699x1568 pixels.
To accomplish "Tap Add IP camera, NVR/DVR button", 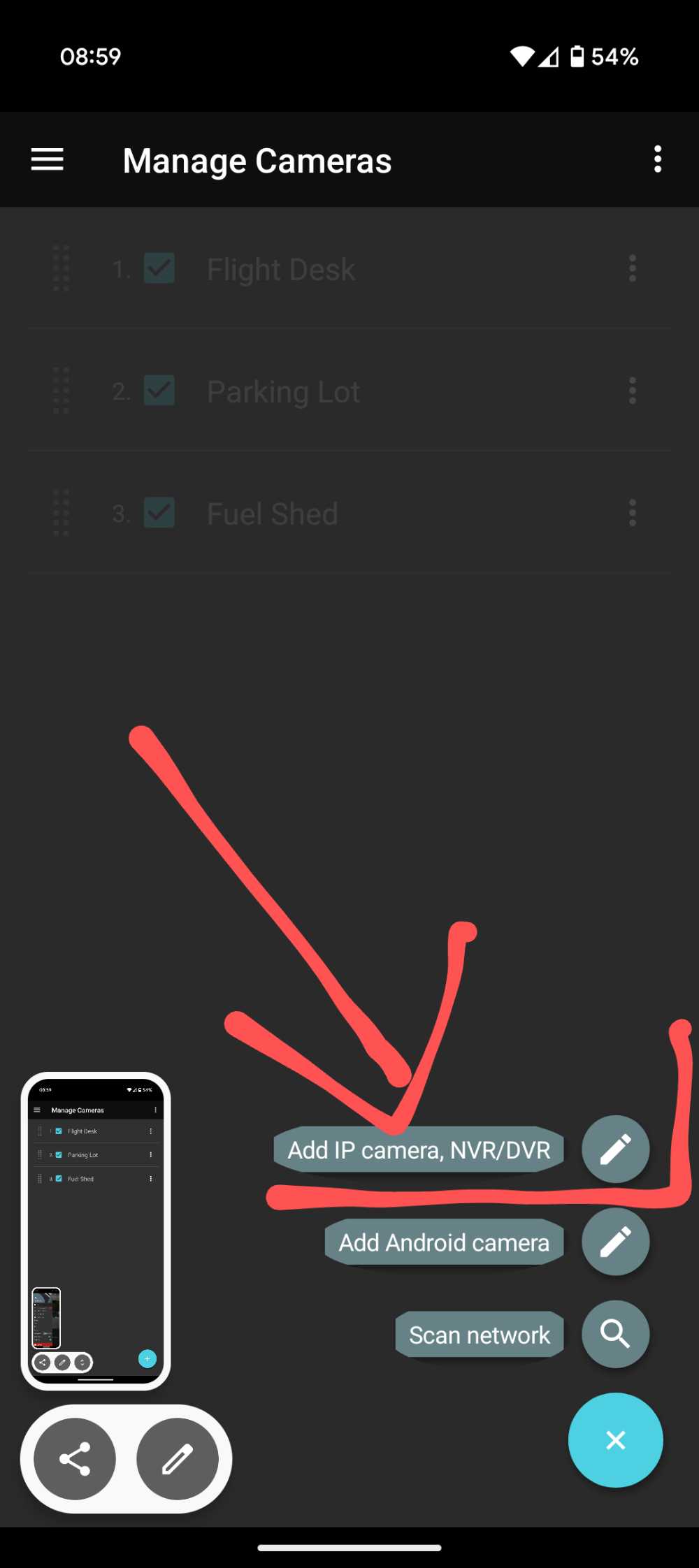I will click(615, 1149).
